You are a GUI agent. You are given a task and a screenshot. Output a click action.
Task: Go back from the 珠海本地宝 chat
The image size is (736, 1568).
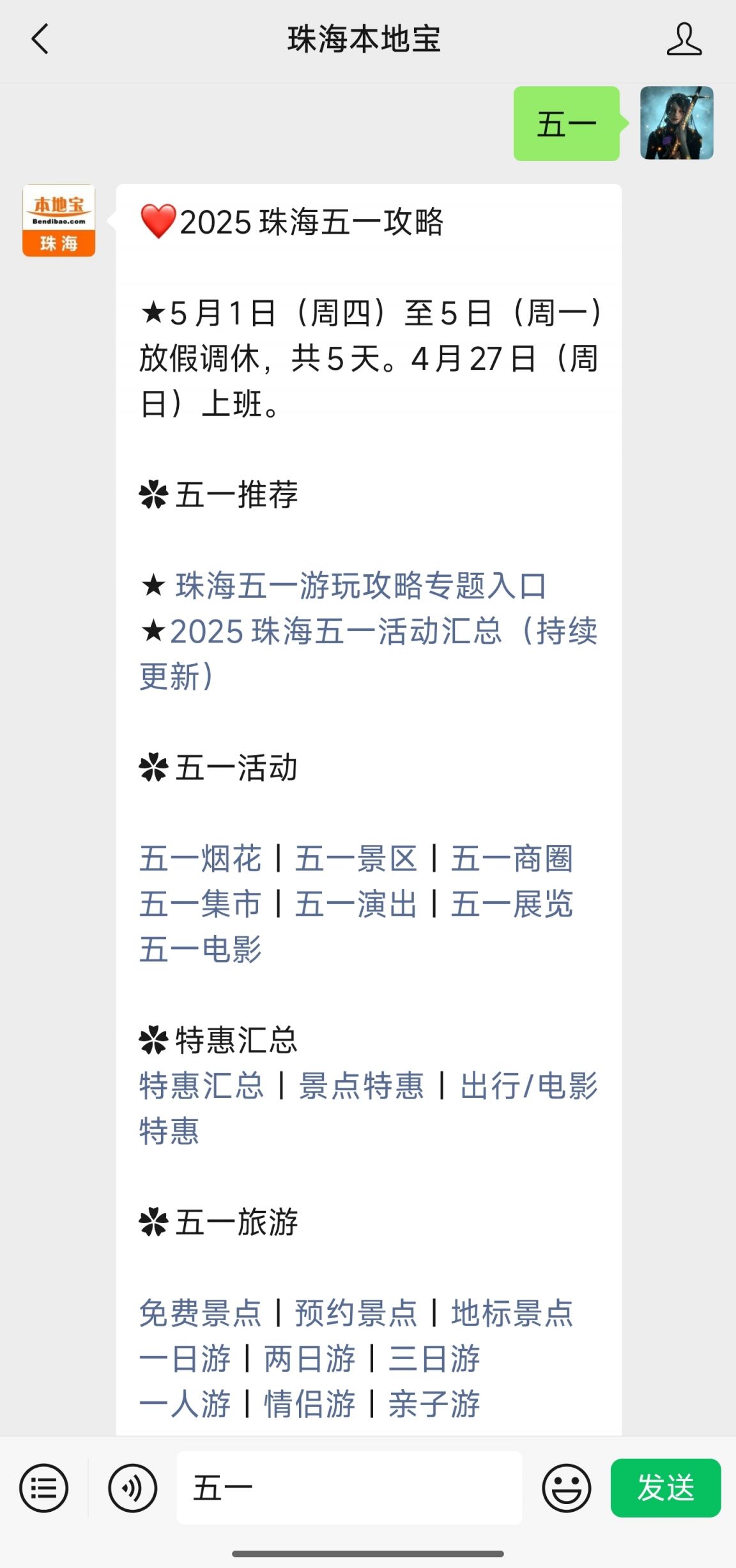40,39
